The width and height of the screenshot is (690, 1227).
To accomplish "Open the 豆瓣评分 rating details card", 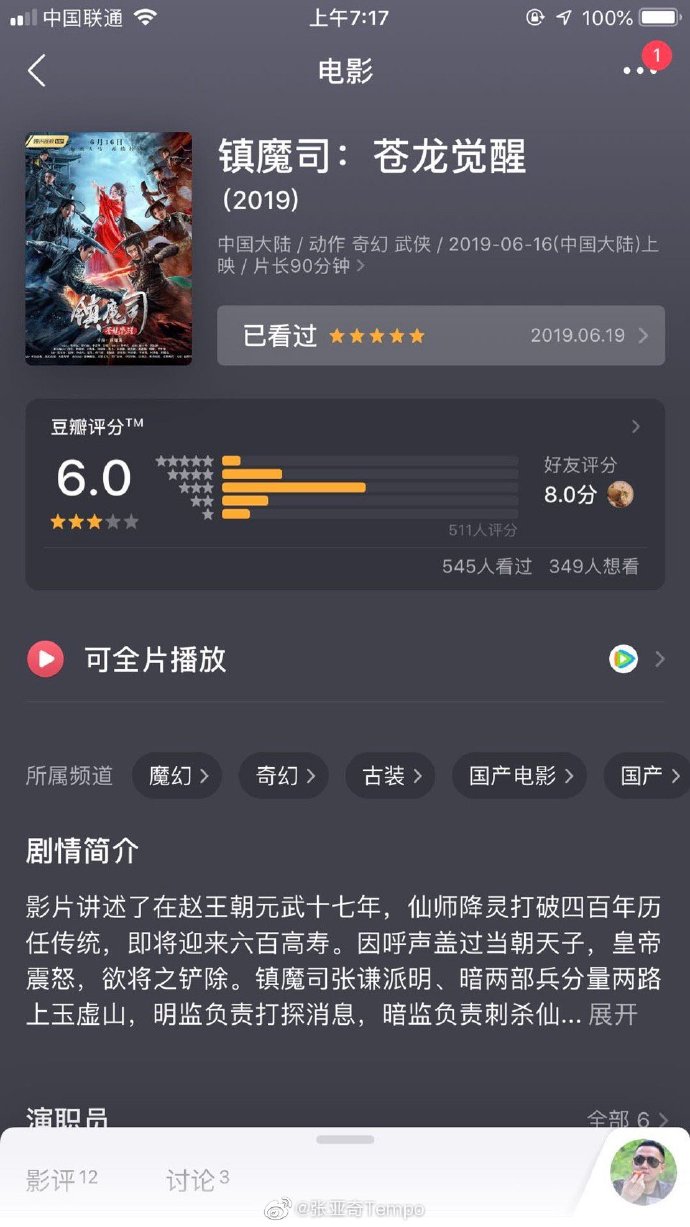I will click(344, 493).
